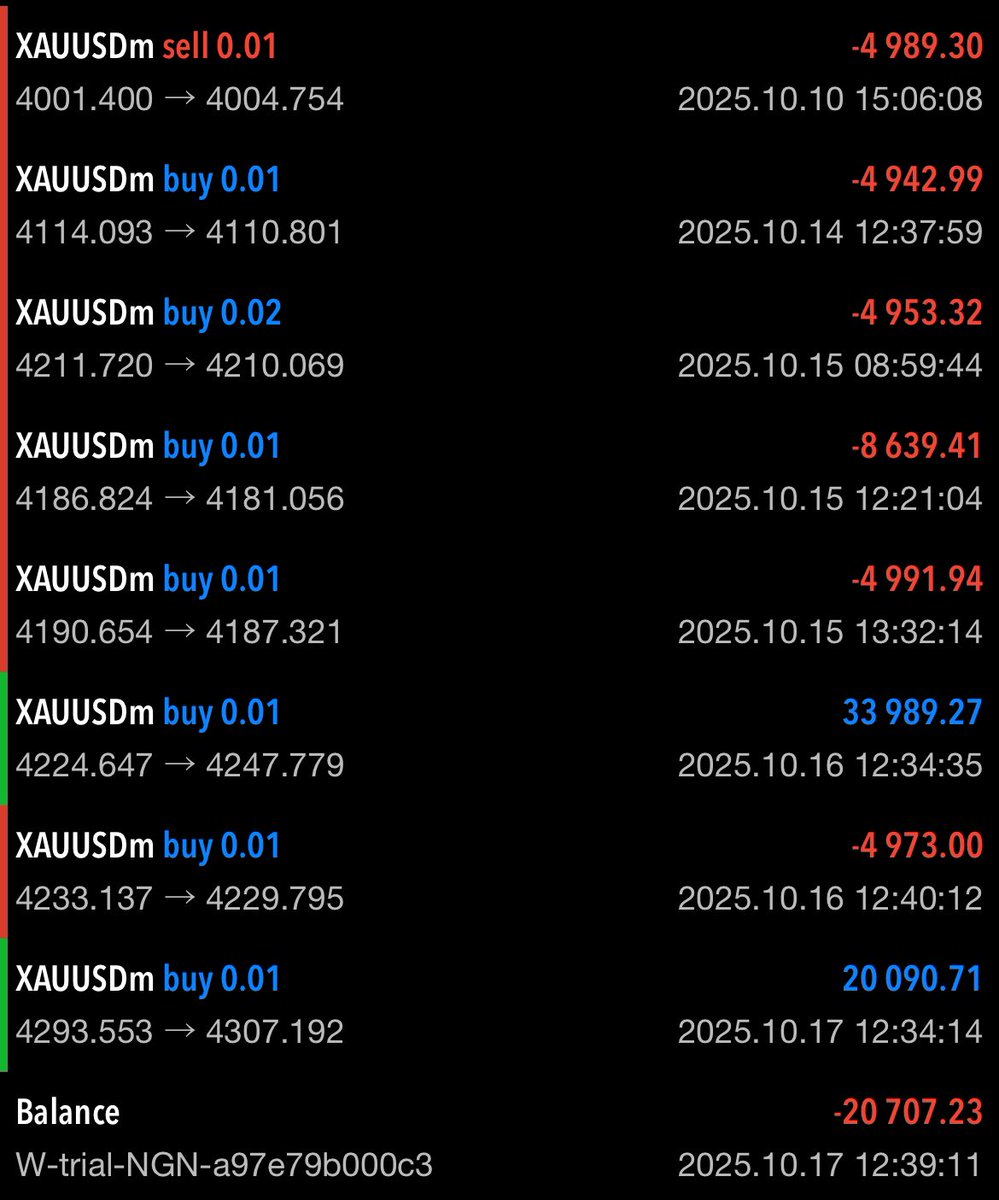View the trade with 33 989.27 profit
999x1200 pixels.
tap(499, 738)
